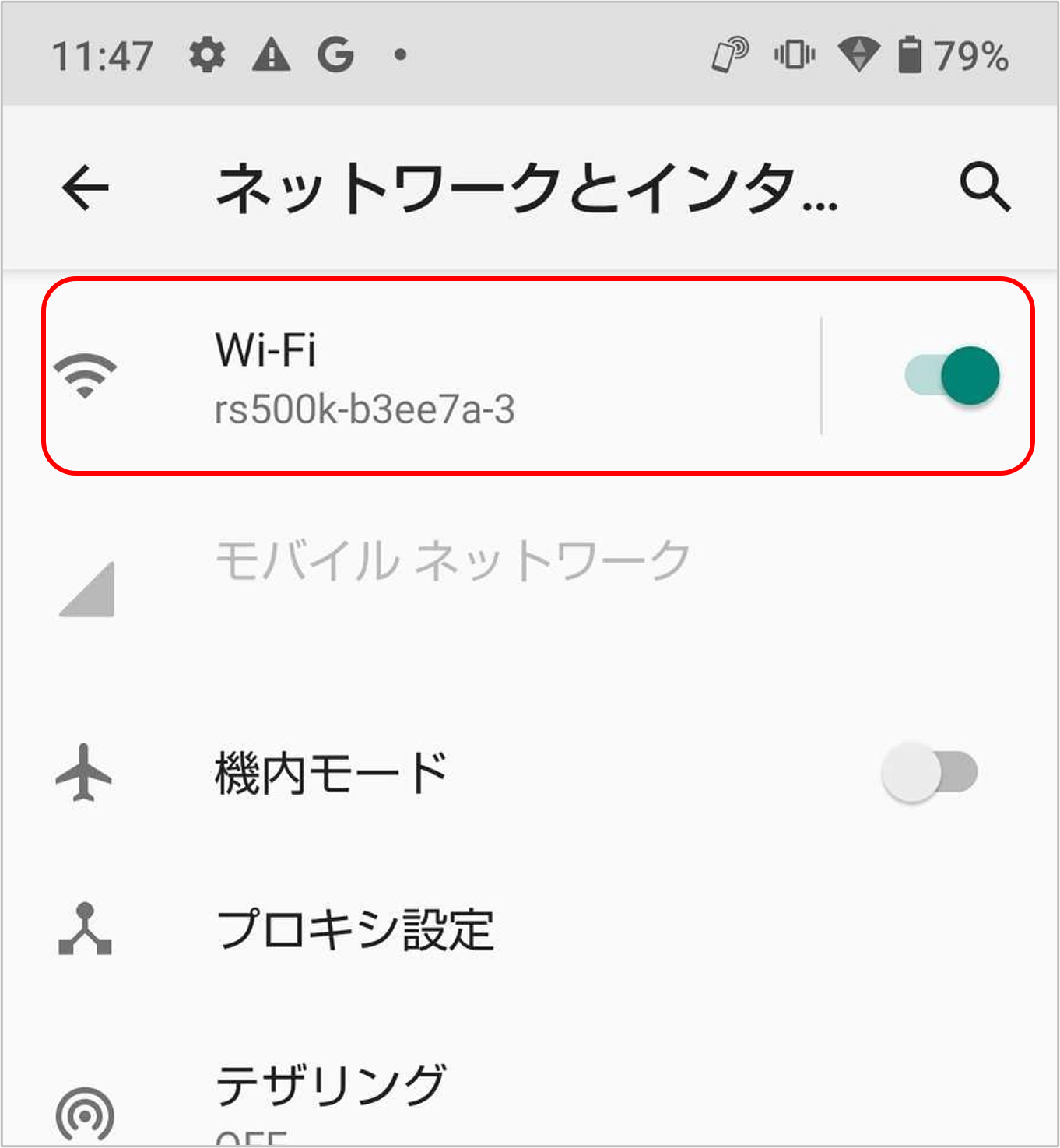This screenshot has height=1148, width=1060.
Task: Go back from Network & Internet settings
Action: pos(86,188)
